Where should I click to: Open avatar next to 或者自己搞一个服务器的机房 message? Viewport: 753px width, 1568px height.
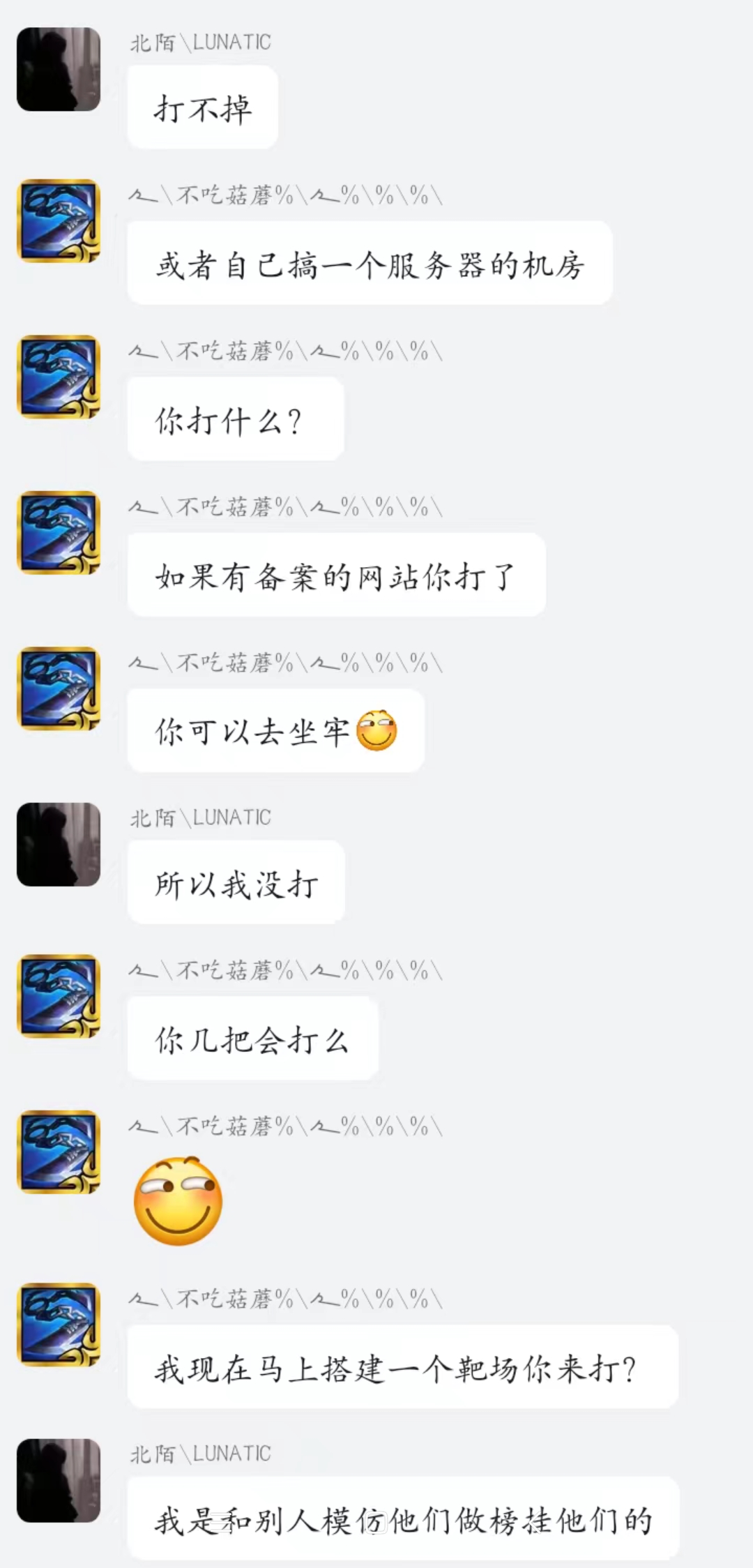click(59, 221)
